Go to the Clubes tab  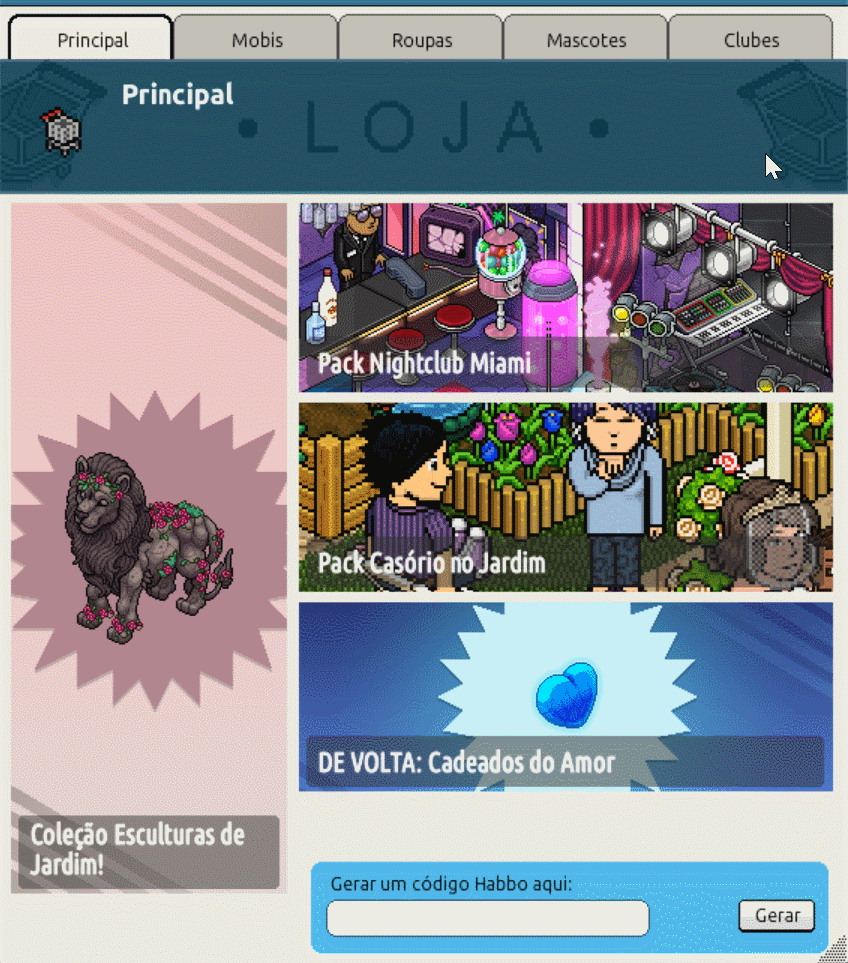coord(751,41)
